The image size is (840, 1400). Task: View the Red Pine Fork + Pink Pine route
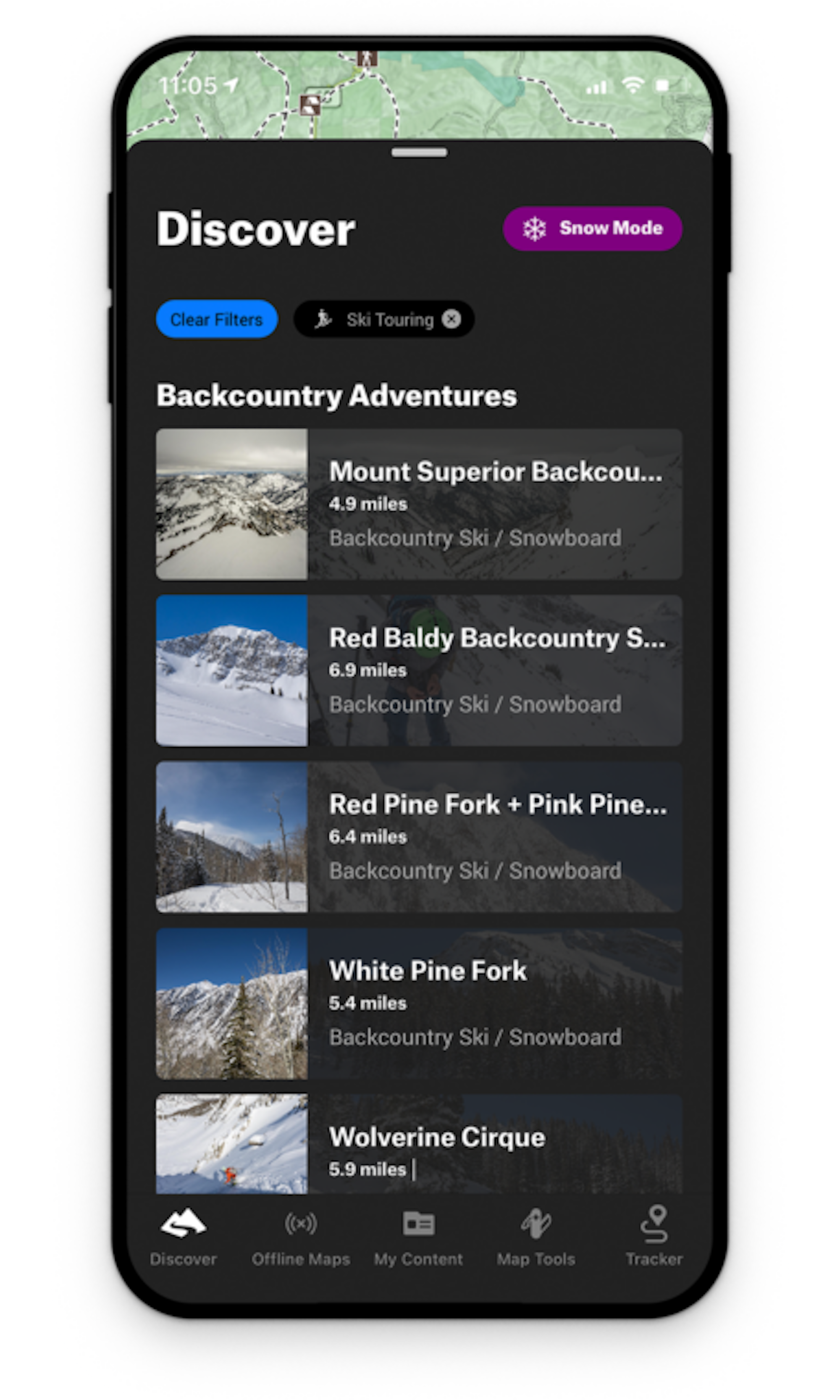[419, 837]
